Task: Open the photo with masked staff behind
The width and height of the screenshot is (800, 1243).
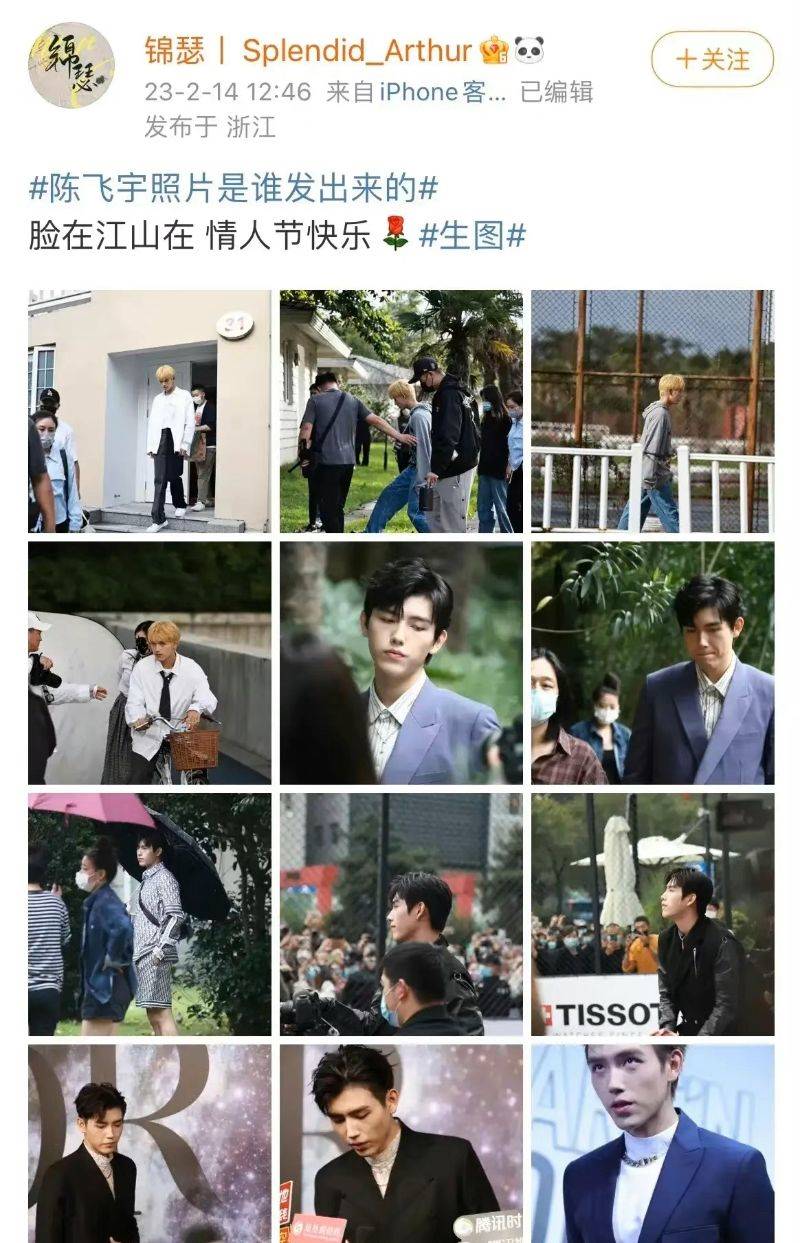Action: click(x=652, y=662)
